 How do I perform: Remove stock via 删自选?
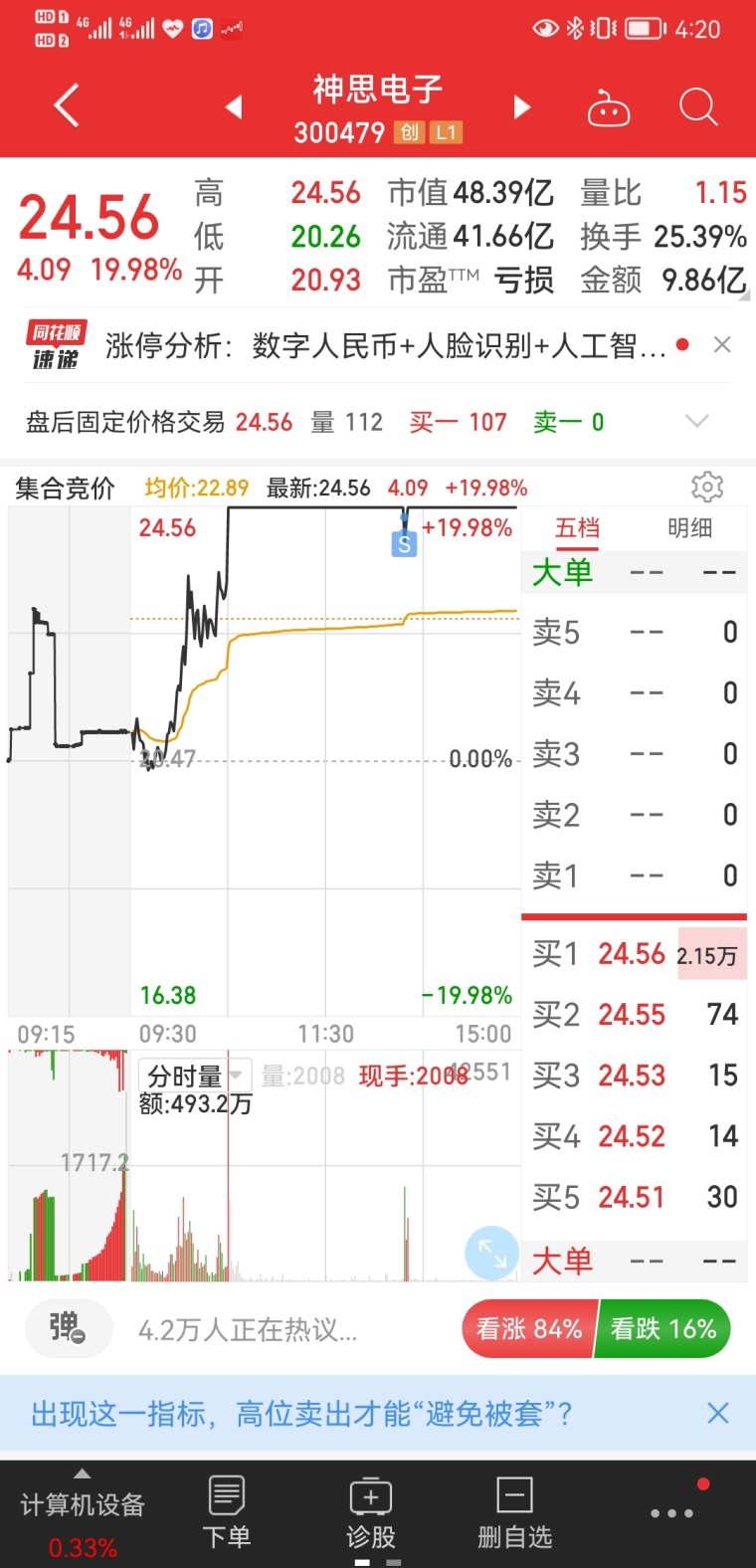click(x=514, y=1512)
